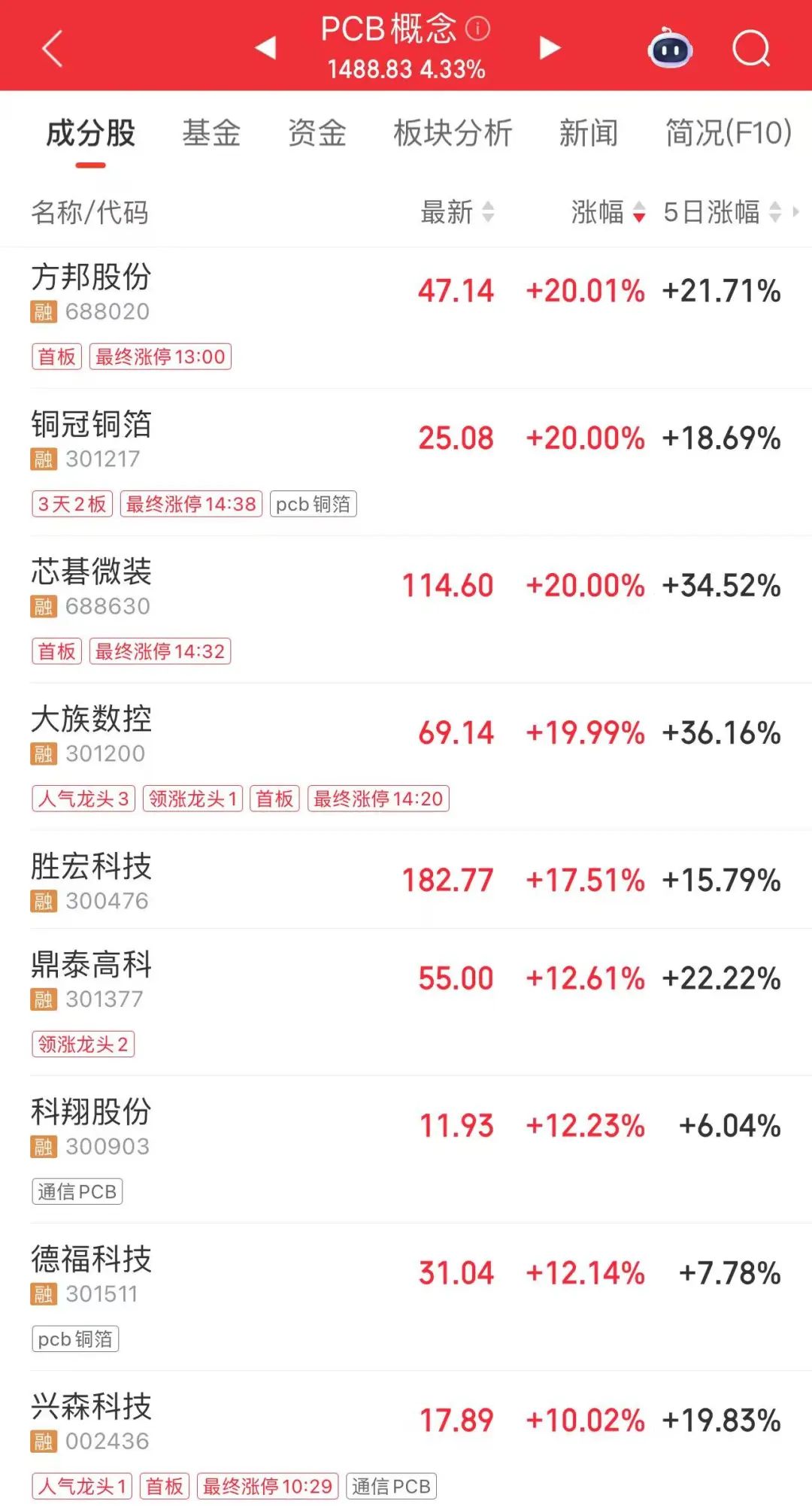
Task: Sort the list by 最新 price
Action: (457, 212)
